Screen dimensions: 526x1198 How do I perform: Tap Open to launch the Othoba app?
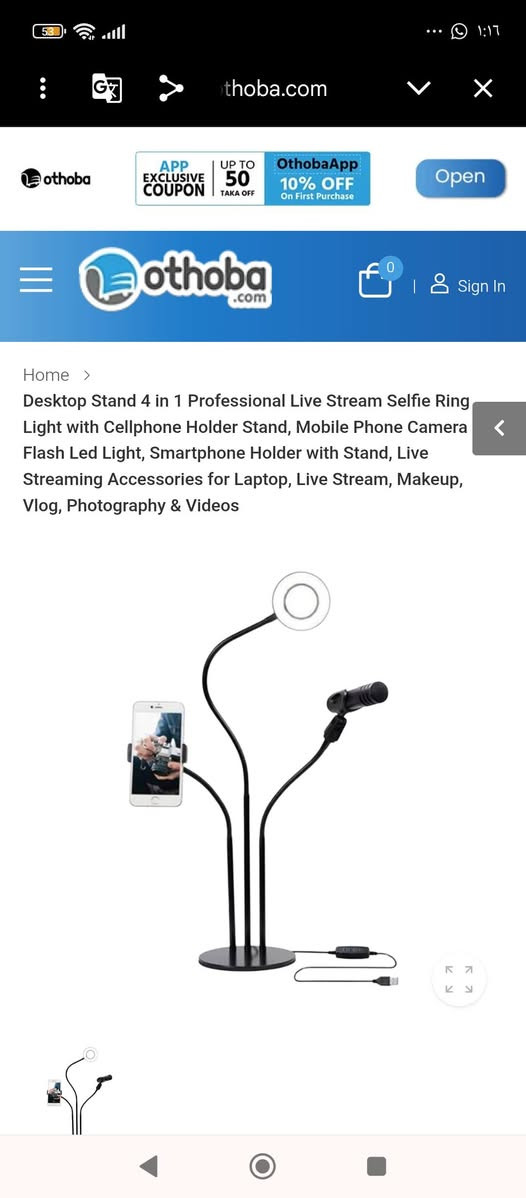coord(460,177)
